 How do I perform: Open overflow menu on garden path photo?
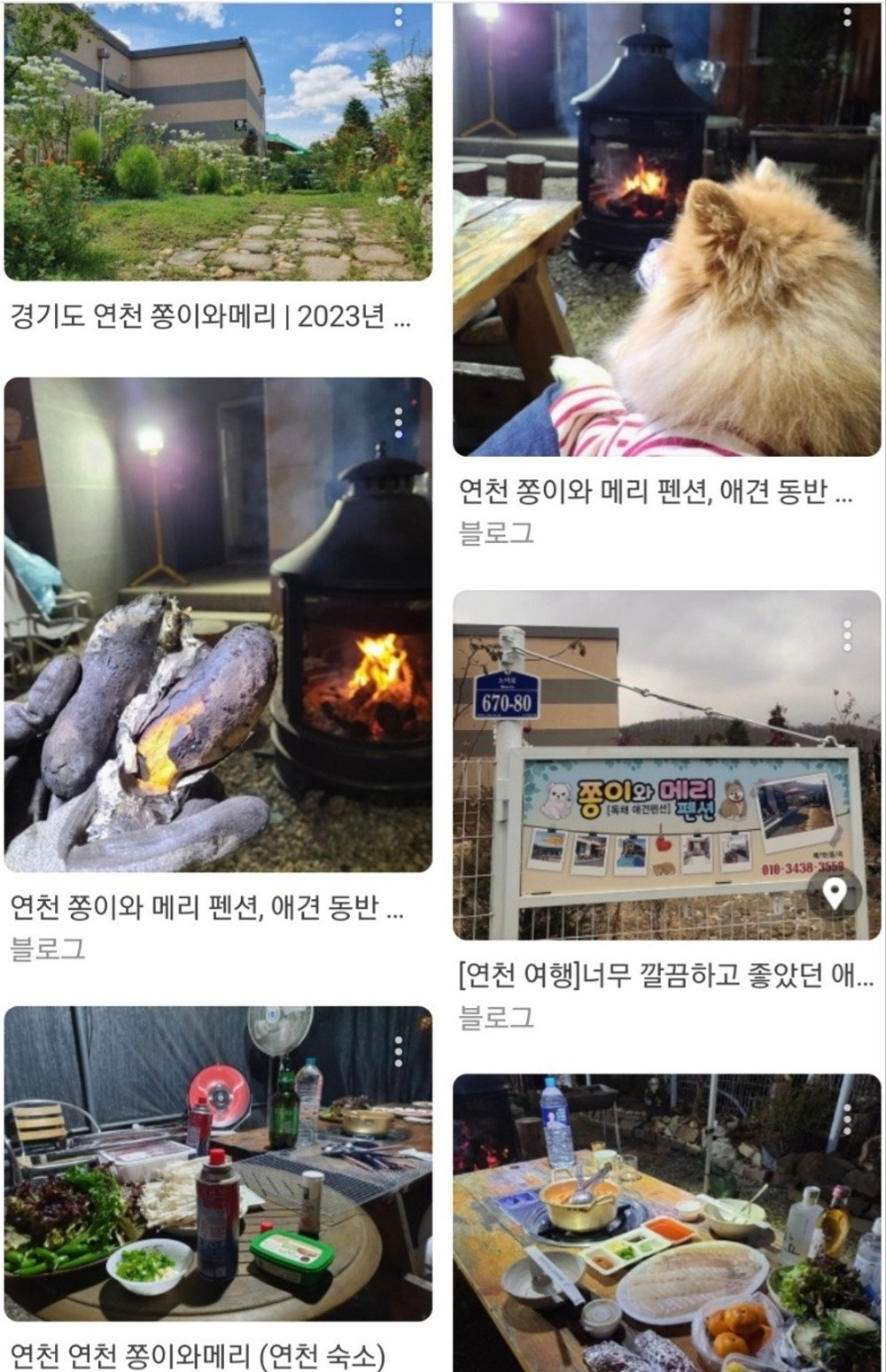coord(399,17)
